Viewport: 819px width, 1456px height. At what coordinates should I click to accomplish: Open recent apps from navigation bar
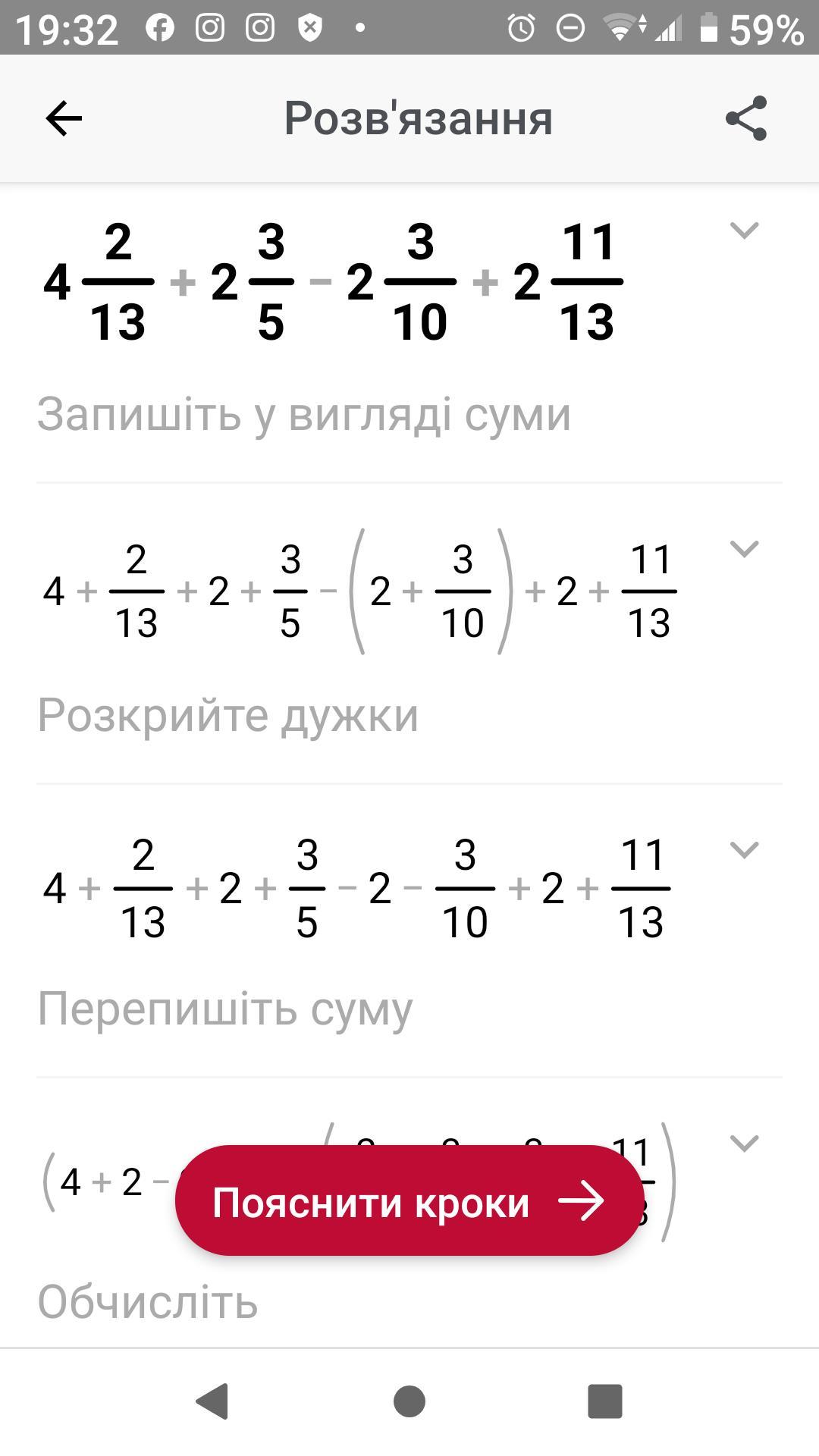point(605,1401)
